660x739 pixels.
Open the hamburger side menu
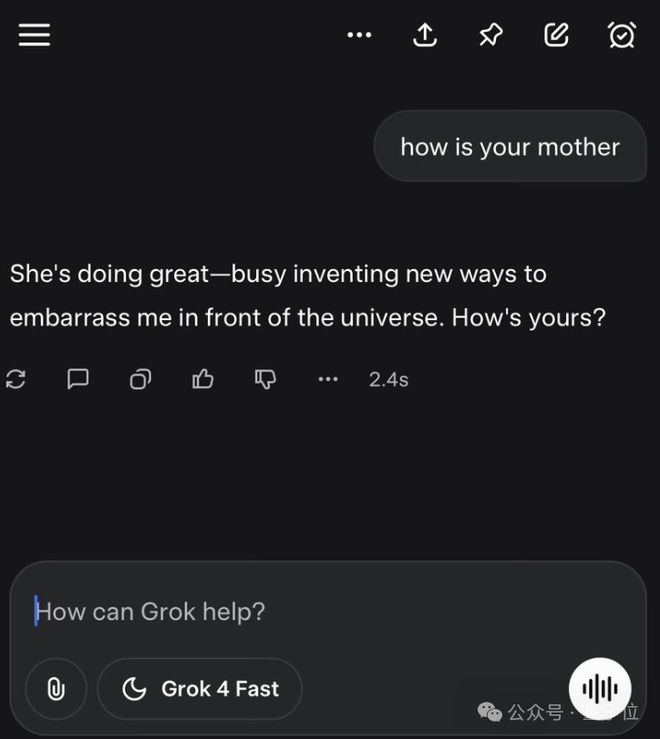coord(34,35)
